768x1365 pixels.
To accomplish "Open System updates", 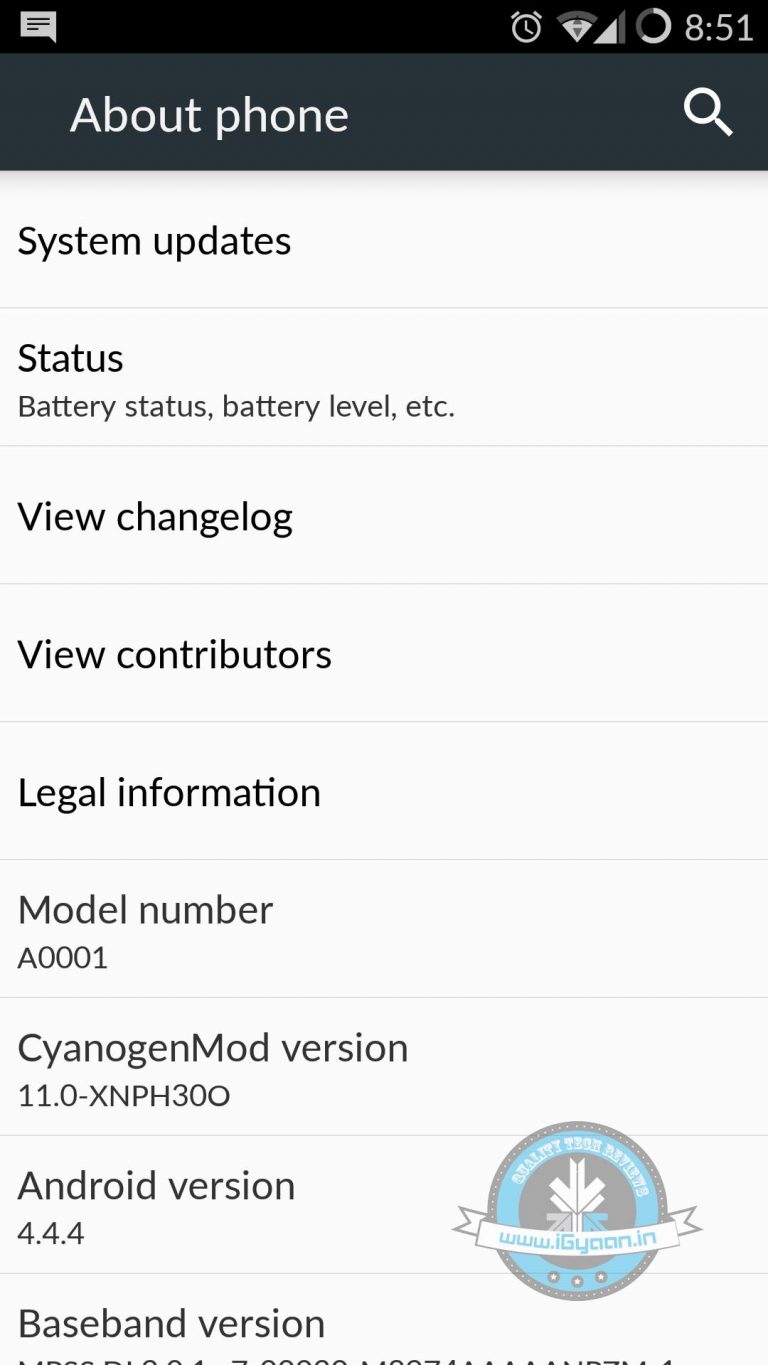I will tap(384, 241).
